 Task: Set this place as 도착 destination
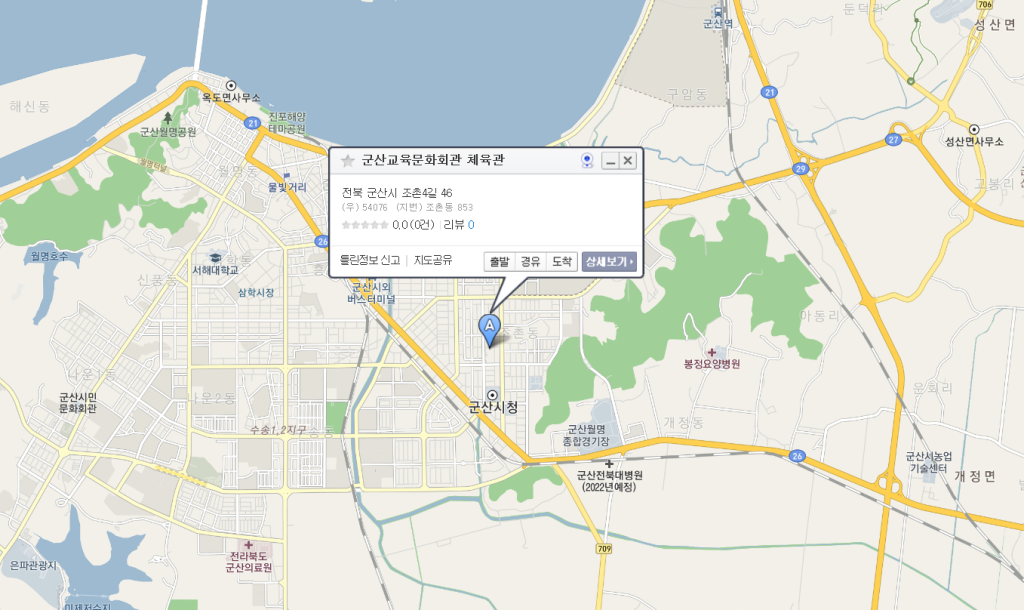click(x=562, y=261)
